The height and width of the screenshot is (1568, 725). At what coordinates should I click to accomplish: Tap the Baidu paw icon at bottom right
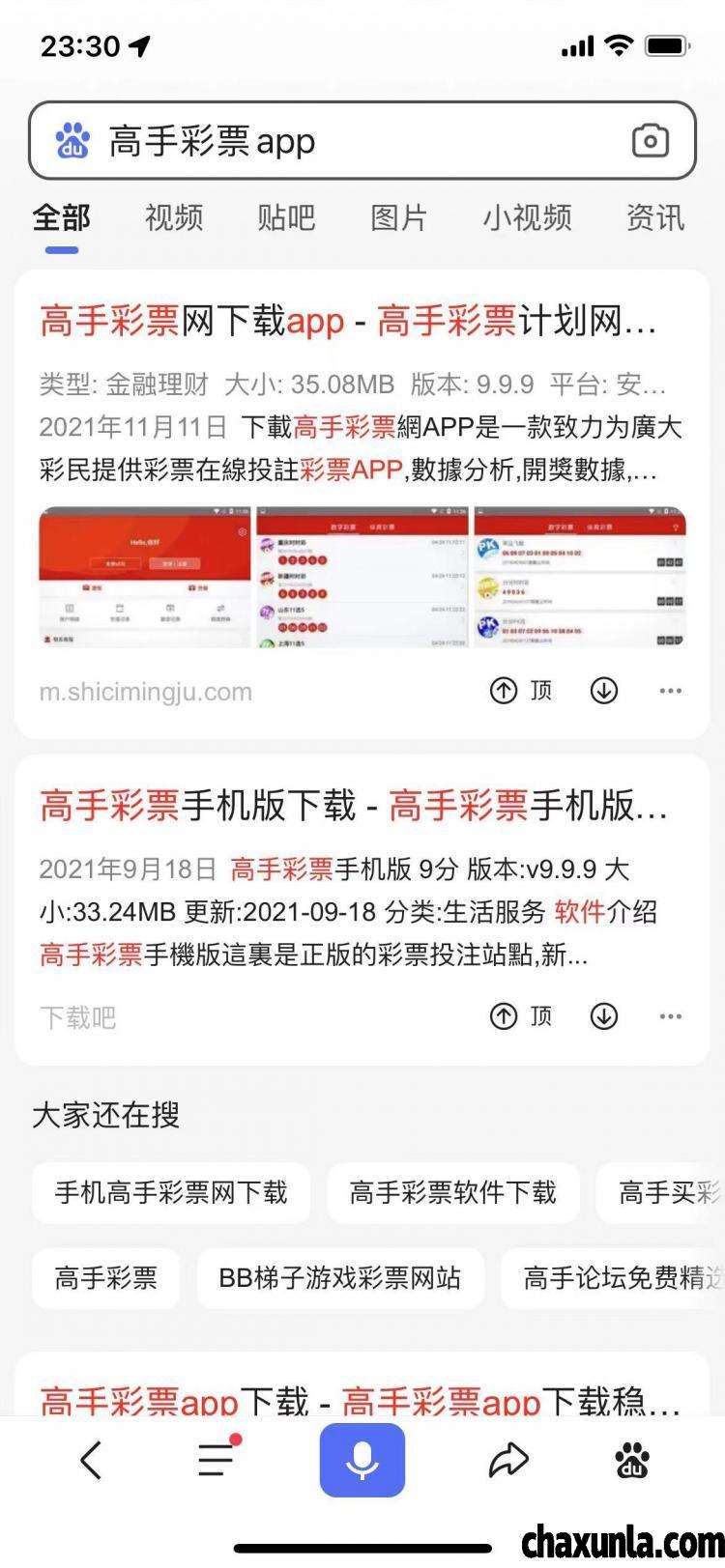pos(633,1460)
